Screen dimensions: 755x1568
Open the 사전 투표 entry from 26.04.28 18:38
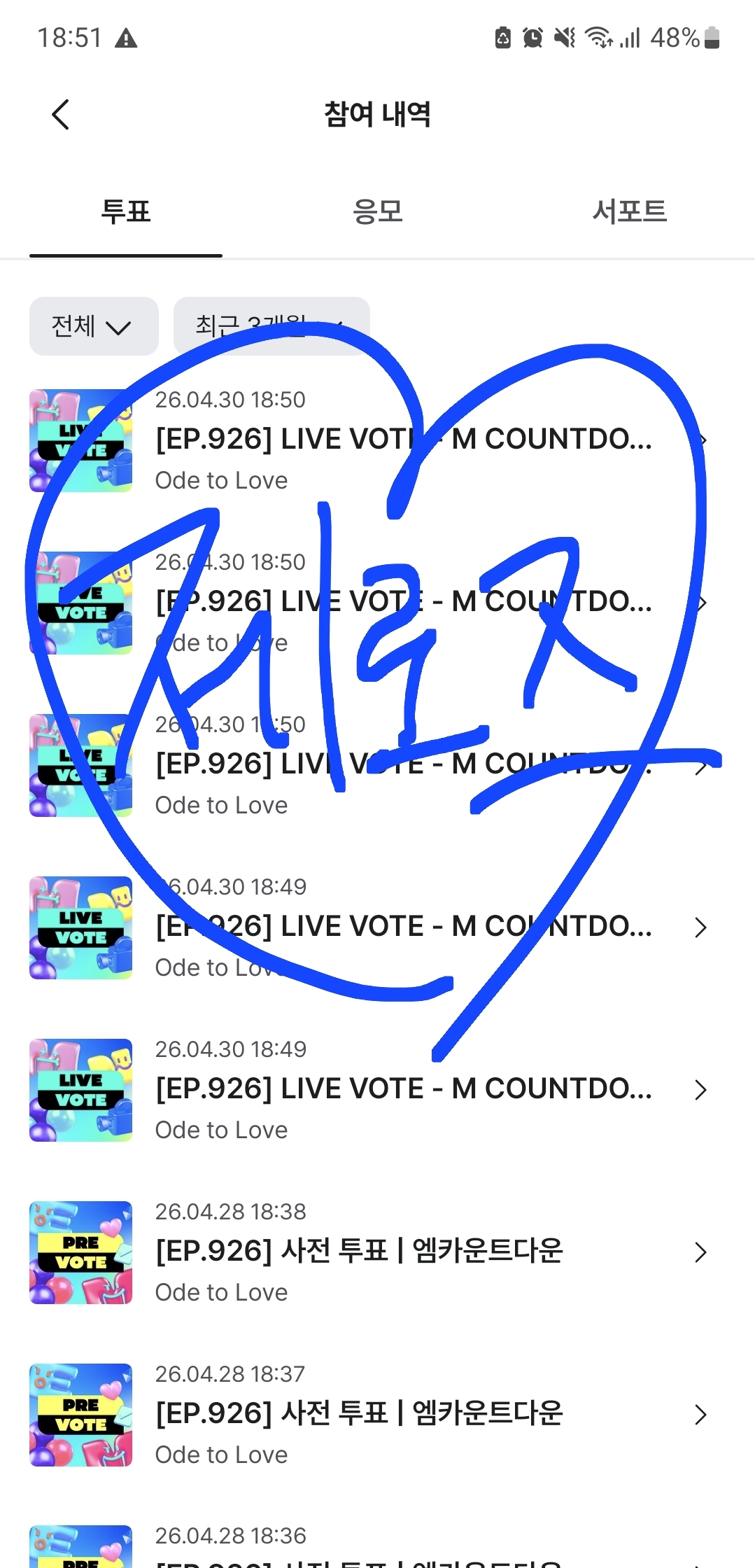point(378,1252)
